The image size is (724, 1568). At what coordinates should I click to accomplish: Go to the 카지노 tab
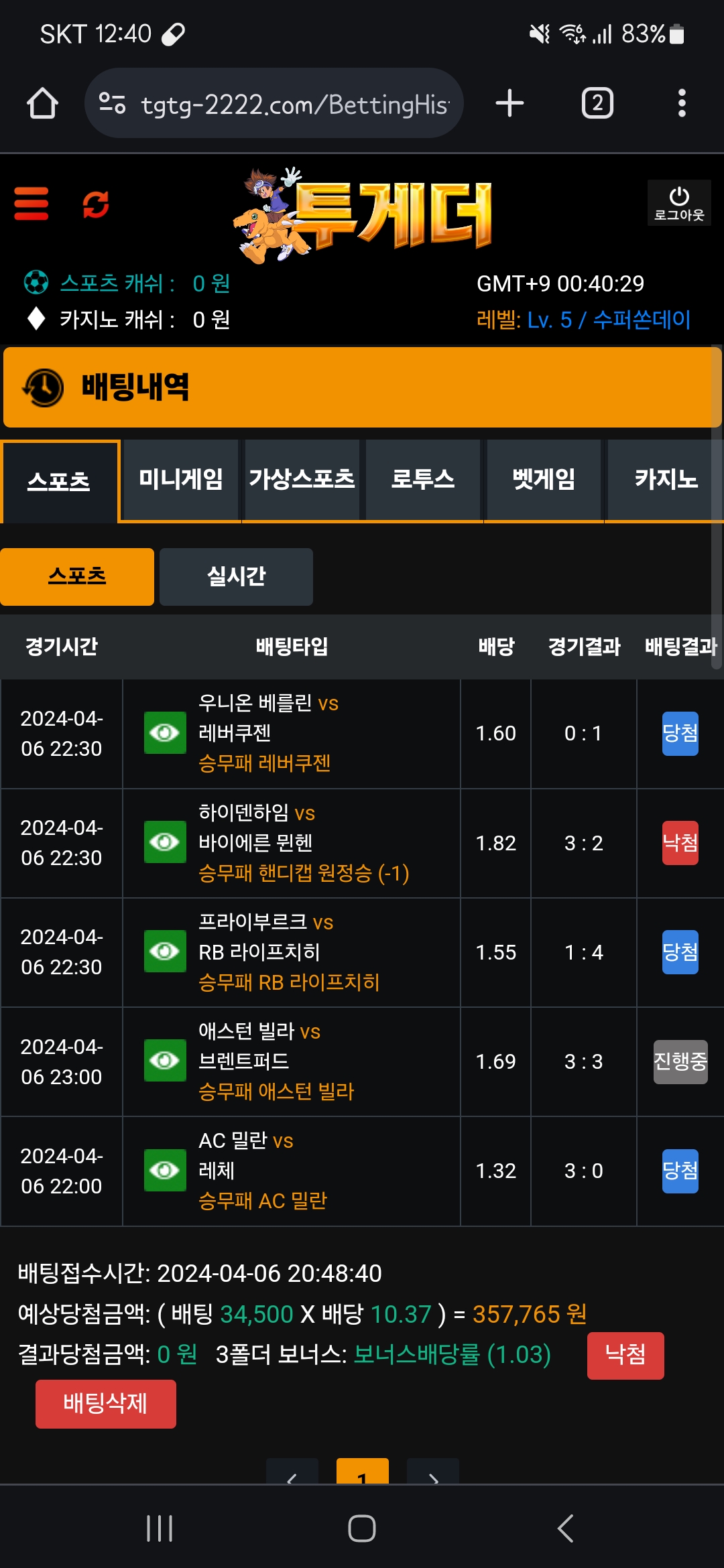click(665, 480)
